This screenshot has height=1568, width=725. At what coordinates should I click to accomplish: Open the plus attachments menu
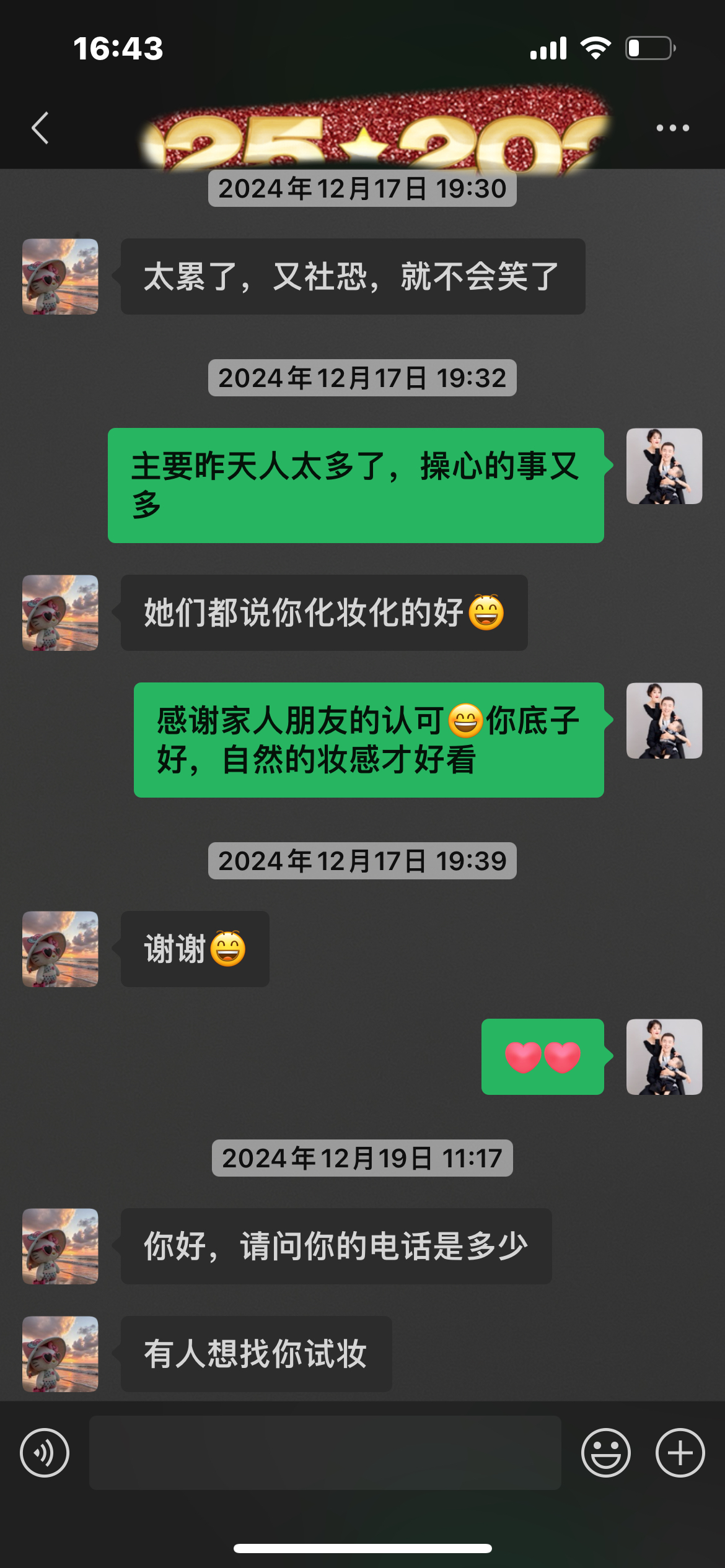tap(680, 1453)
